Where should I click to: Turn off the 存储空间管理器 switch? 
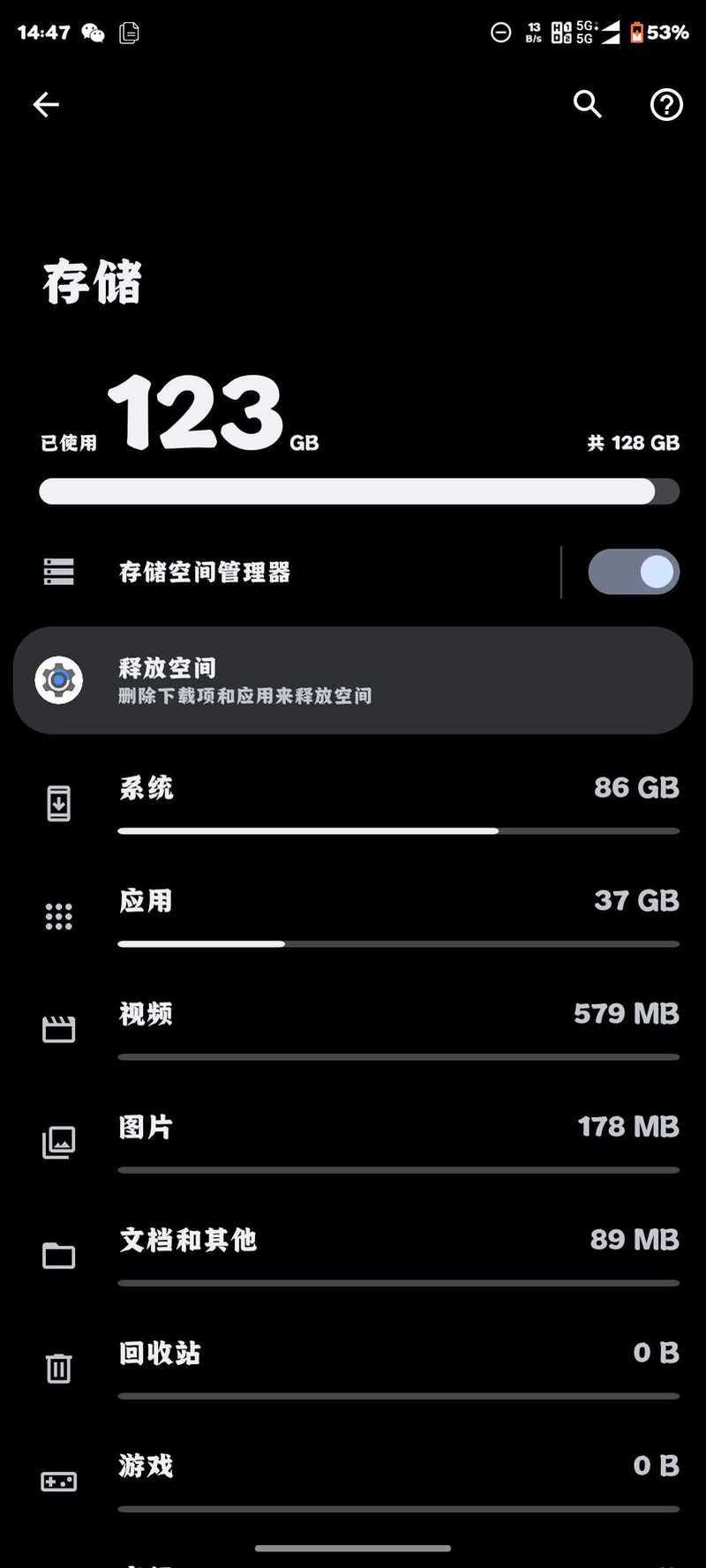click(634, 572)
